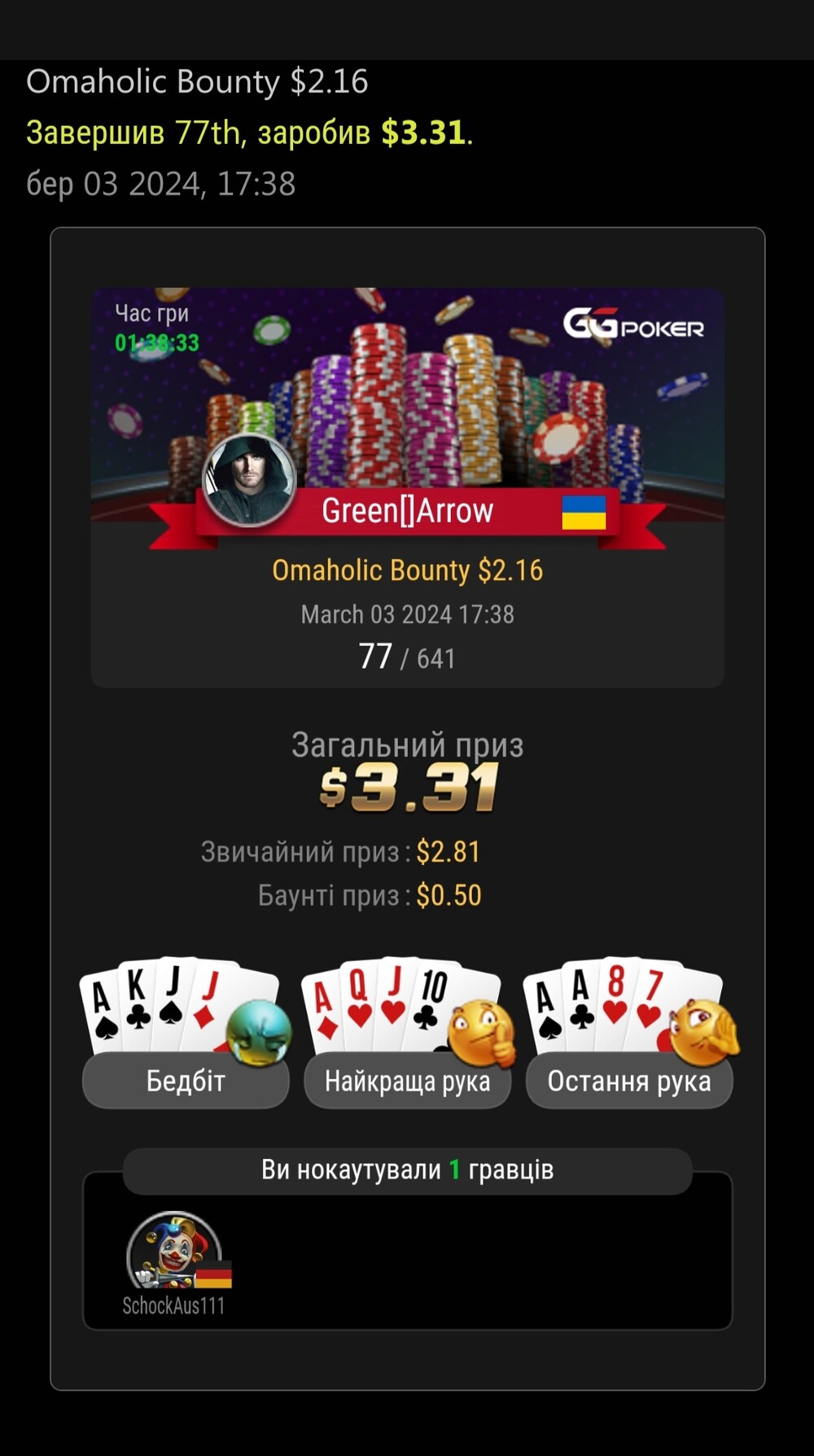View the Найкраща рука hand
Viewport: 814px width, 1456px height.
coord(407,1081)
